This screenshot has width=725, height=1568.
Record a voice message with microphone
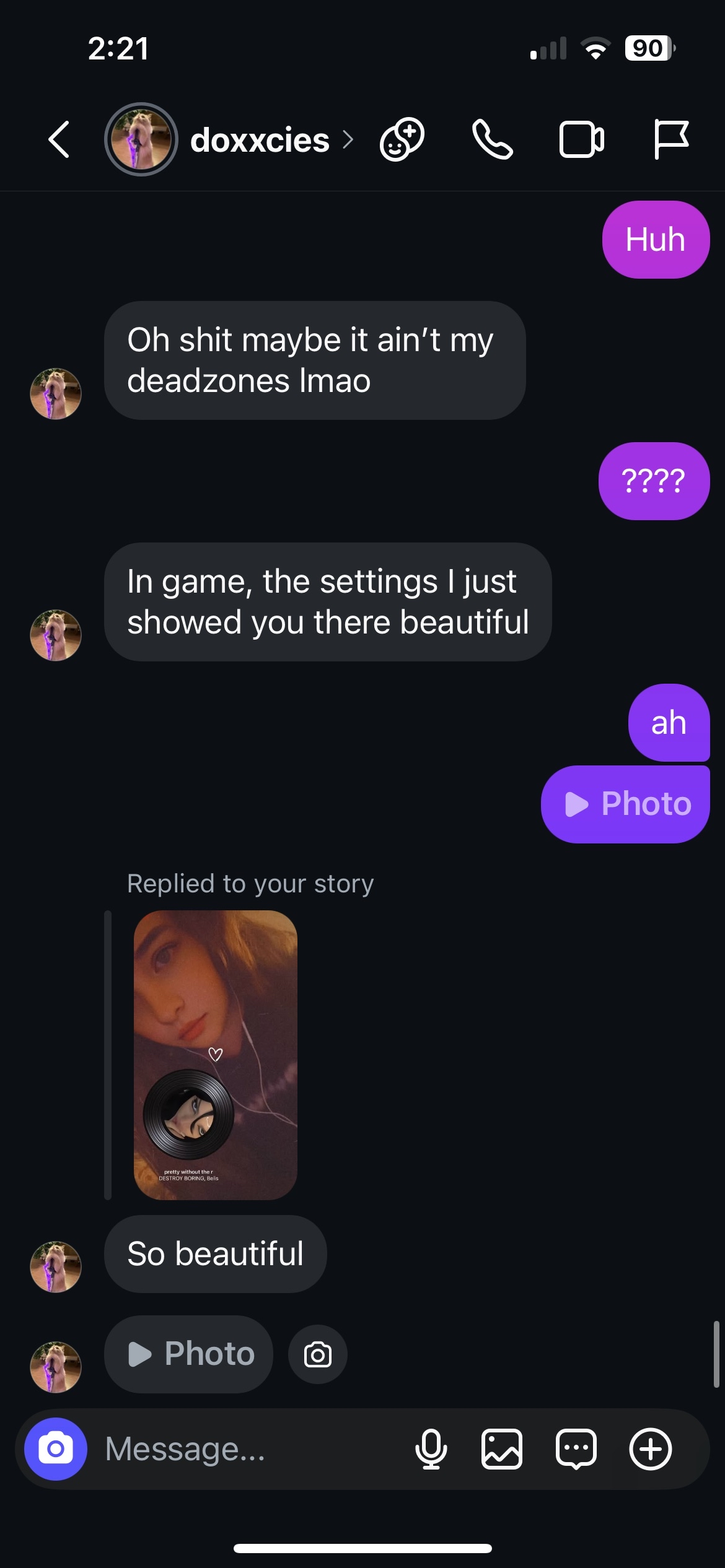pyautogui.click(x=431, y=1449)
